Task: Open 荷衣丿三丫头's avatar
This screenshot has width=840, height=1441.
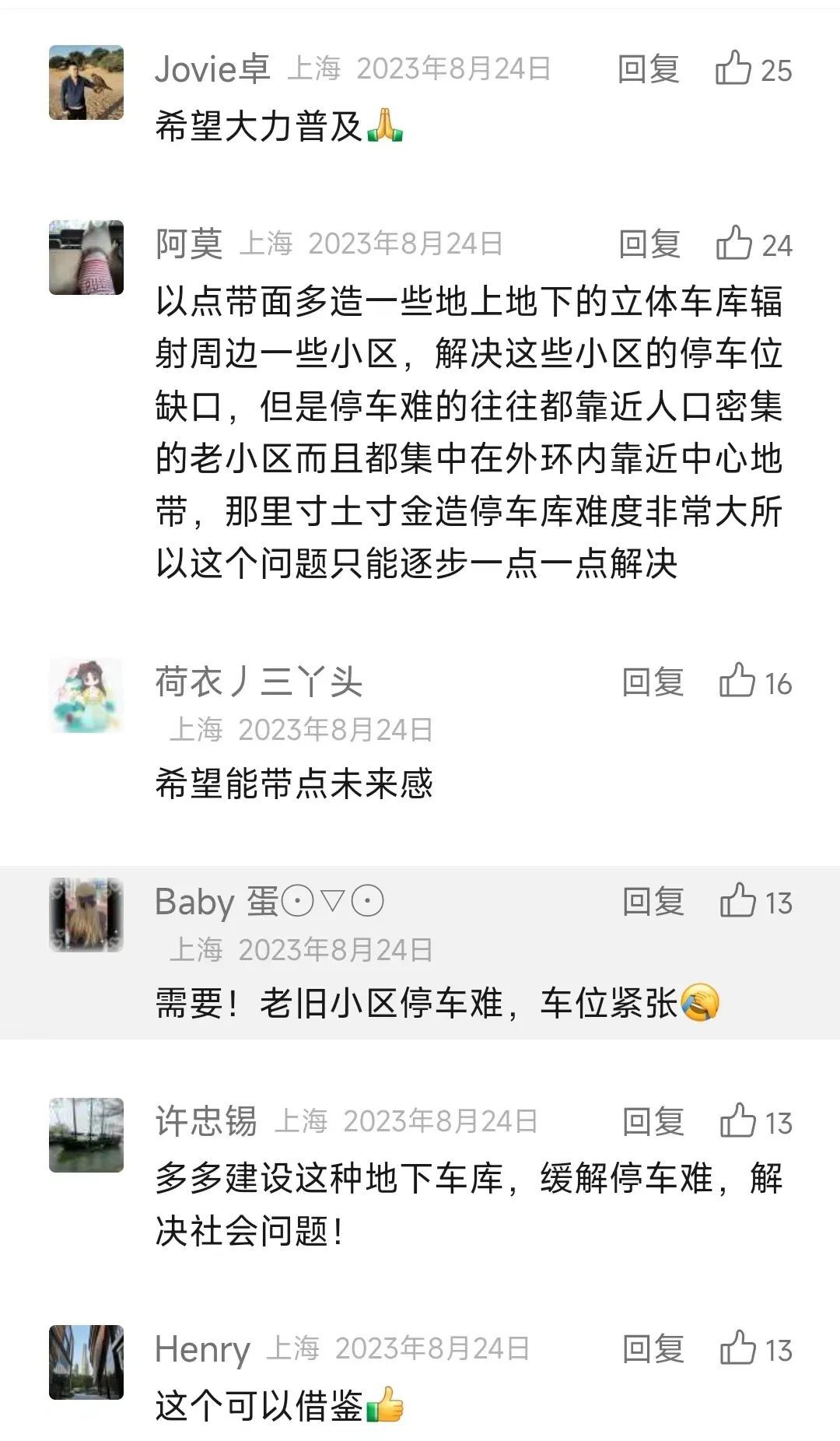Action: [86, 696]
